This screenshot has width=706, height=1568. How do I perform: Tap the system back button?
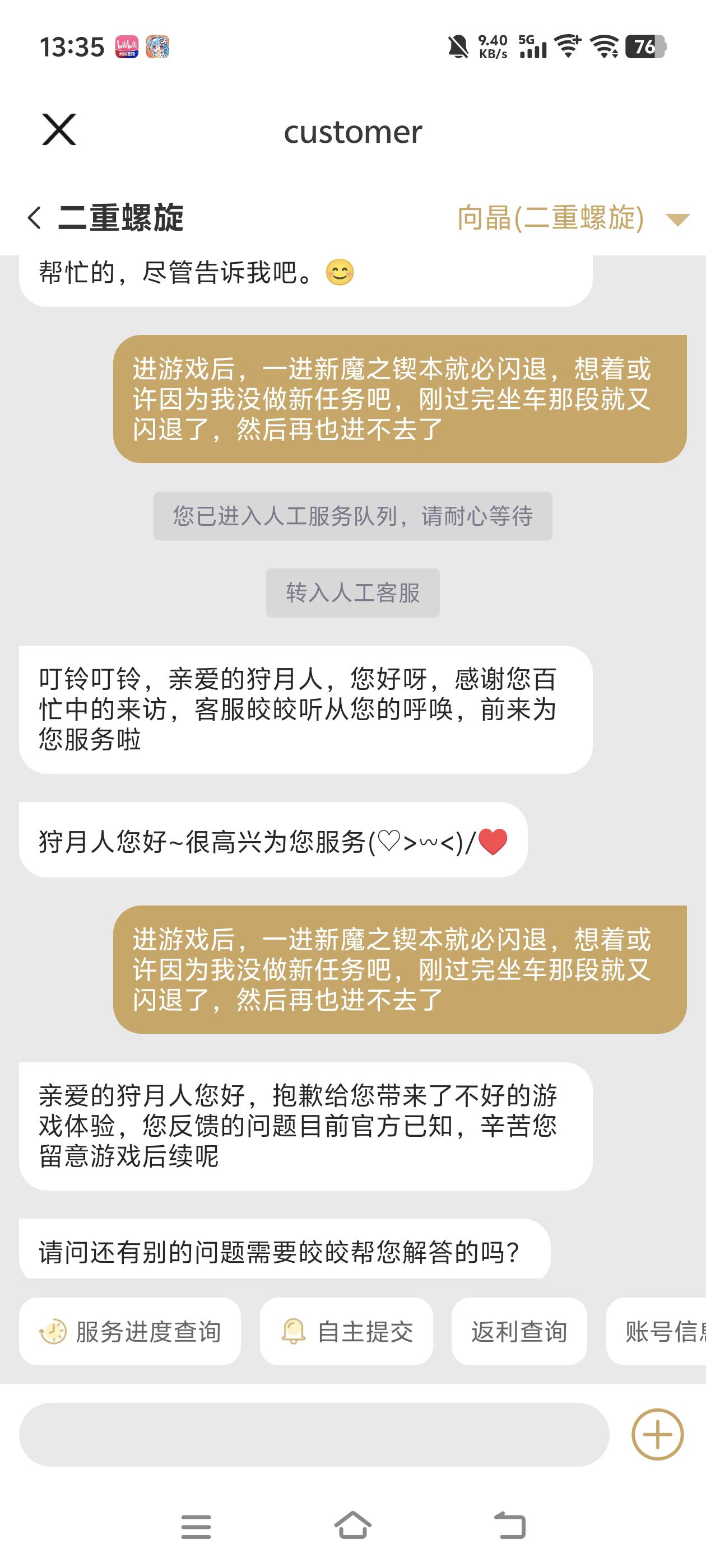pyautogui.click(x=509, y=1526)
